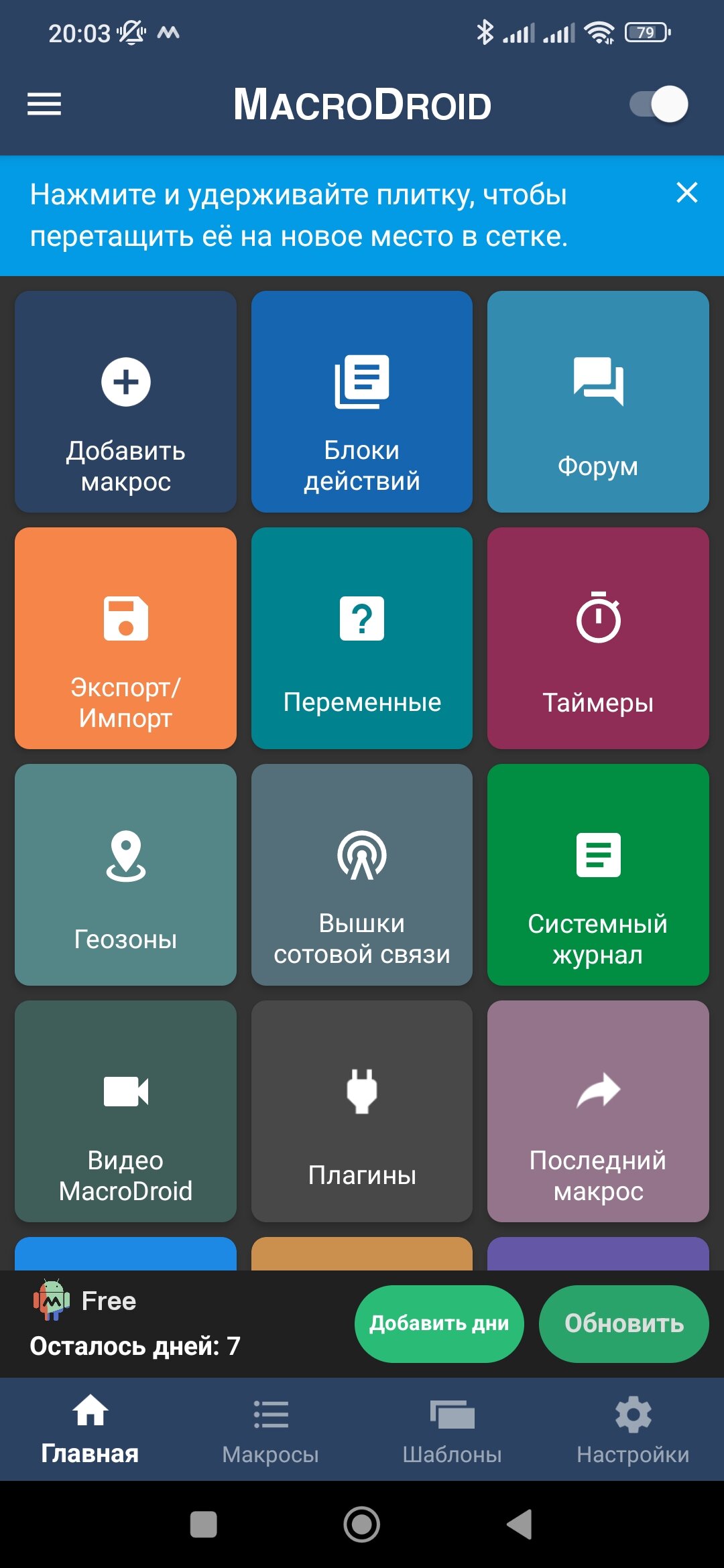The width and height of the screenshot is (724, 1568).
Task: Toggle the MacroDroid master switch
Action: click(659, 105)
